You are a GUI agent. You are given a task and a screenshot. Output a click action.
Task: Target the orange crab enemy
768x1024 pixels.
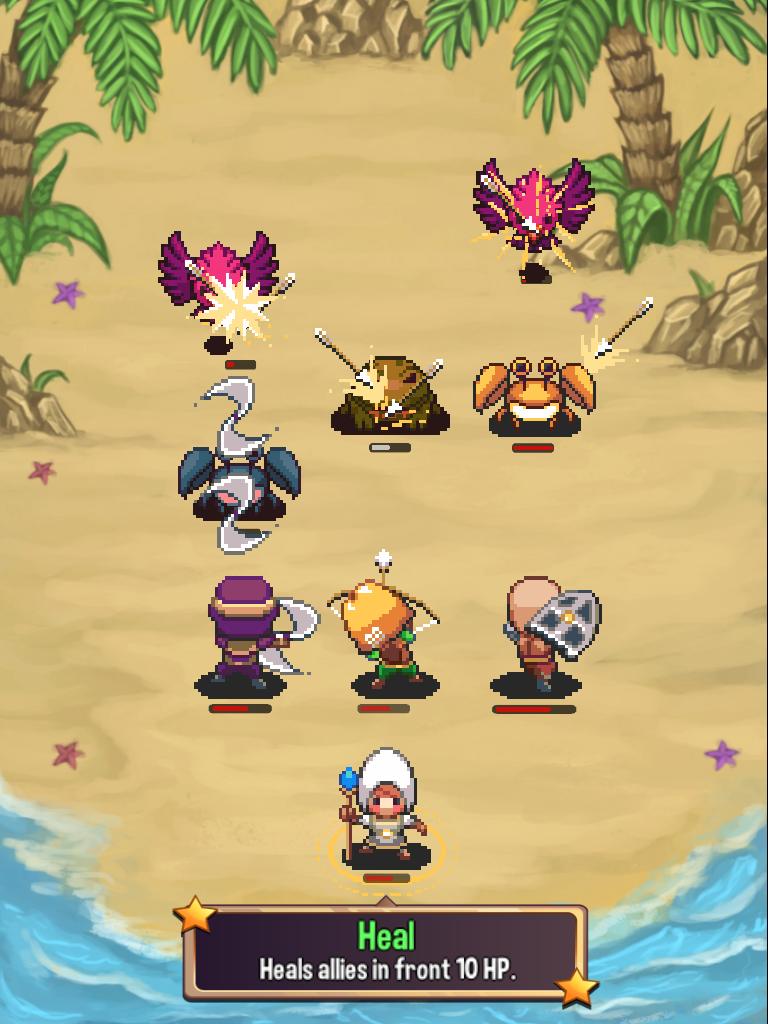point(534,394)
